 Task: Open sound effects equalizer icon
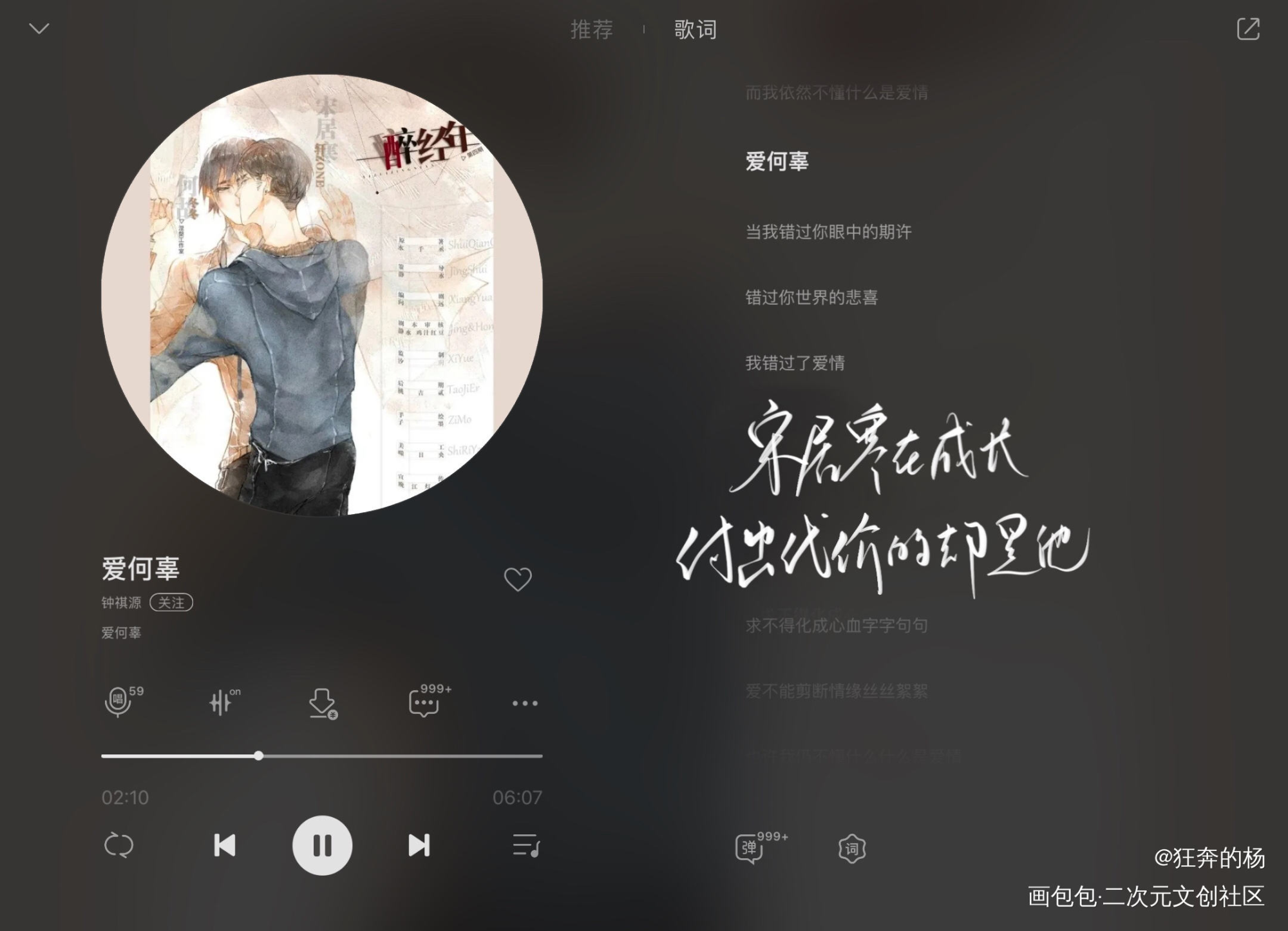coord(222,702)
